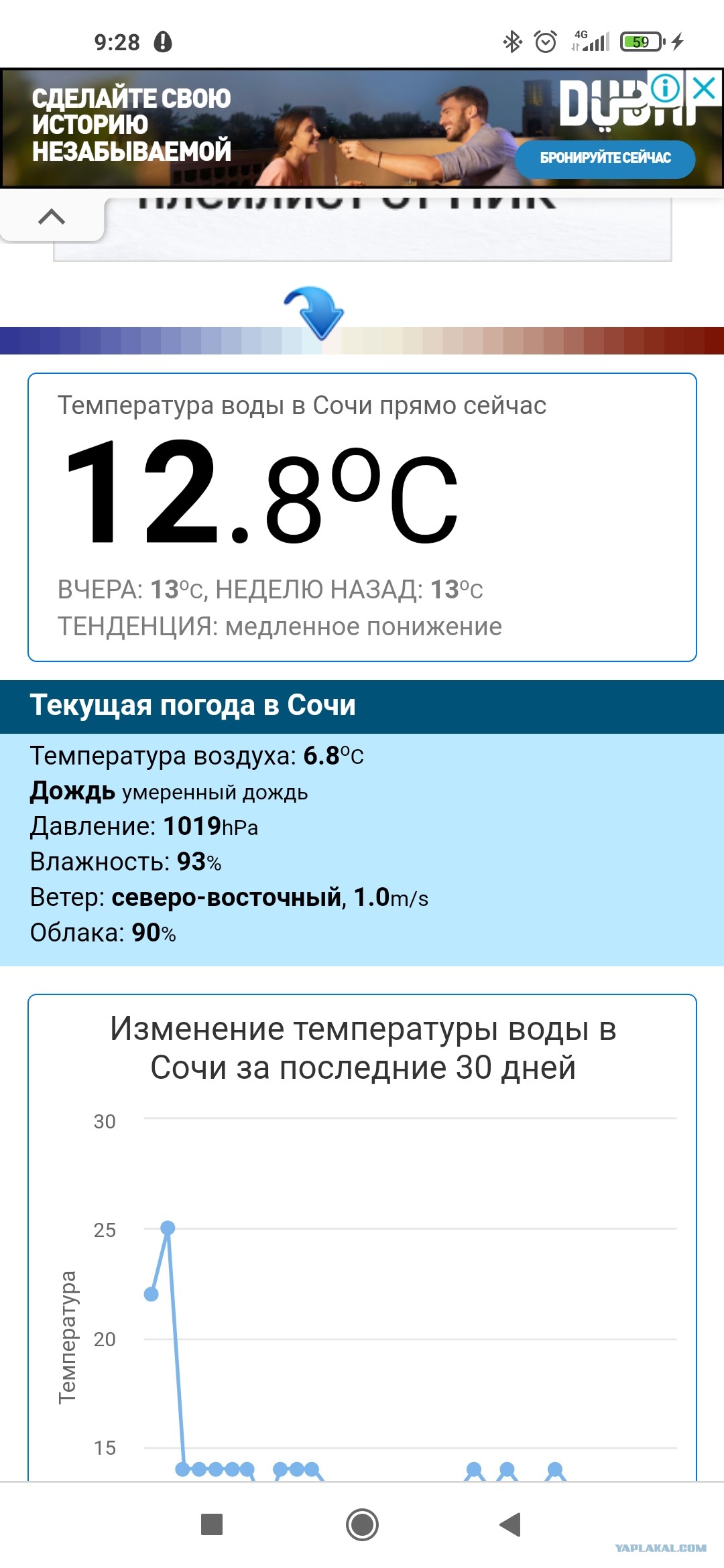Open the ad info icon
Image resolution: width=724 pixels, height=1568 pixels.
point(666,88)
